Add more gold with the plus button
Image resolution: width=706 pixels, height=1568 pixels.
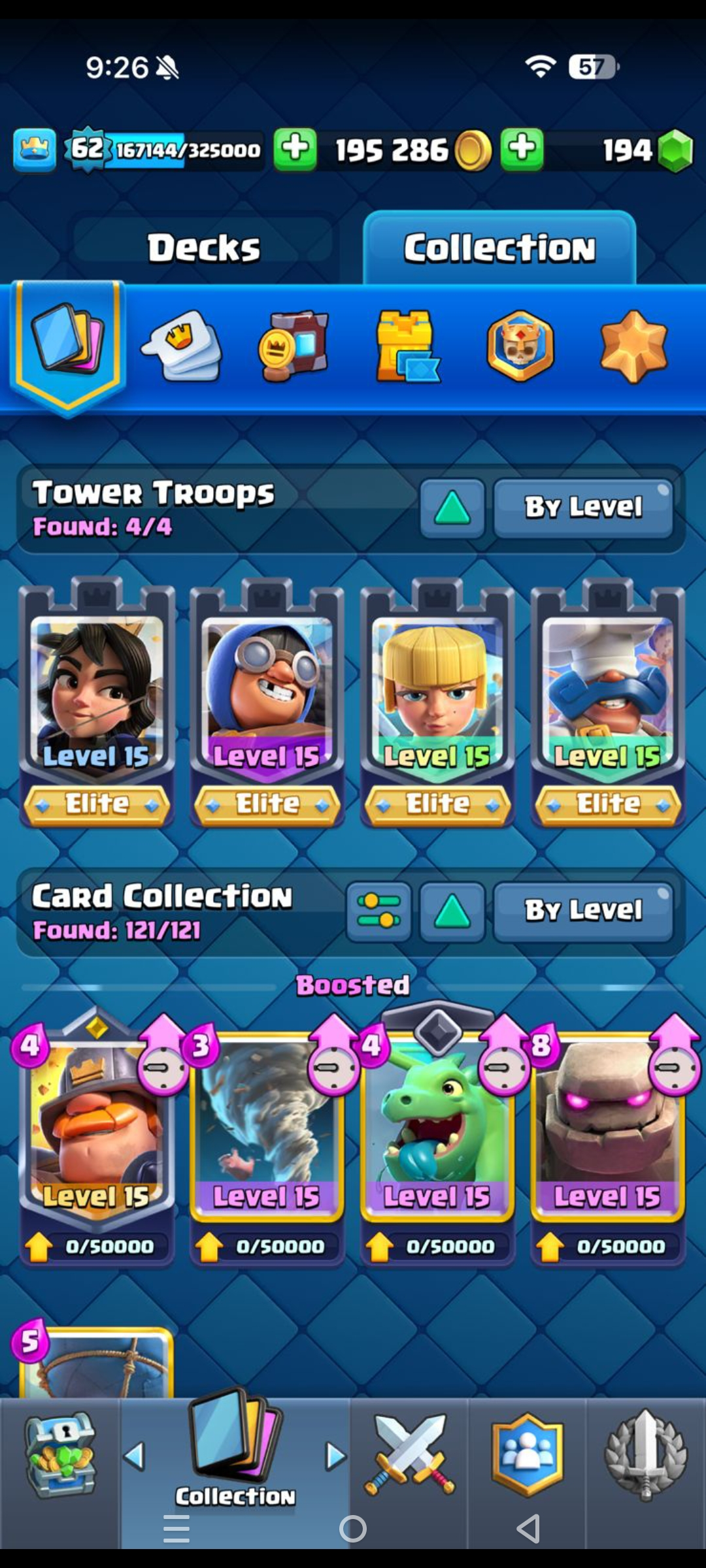click(x=295, y=150)
